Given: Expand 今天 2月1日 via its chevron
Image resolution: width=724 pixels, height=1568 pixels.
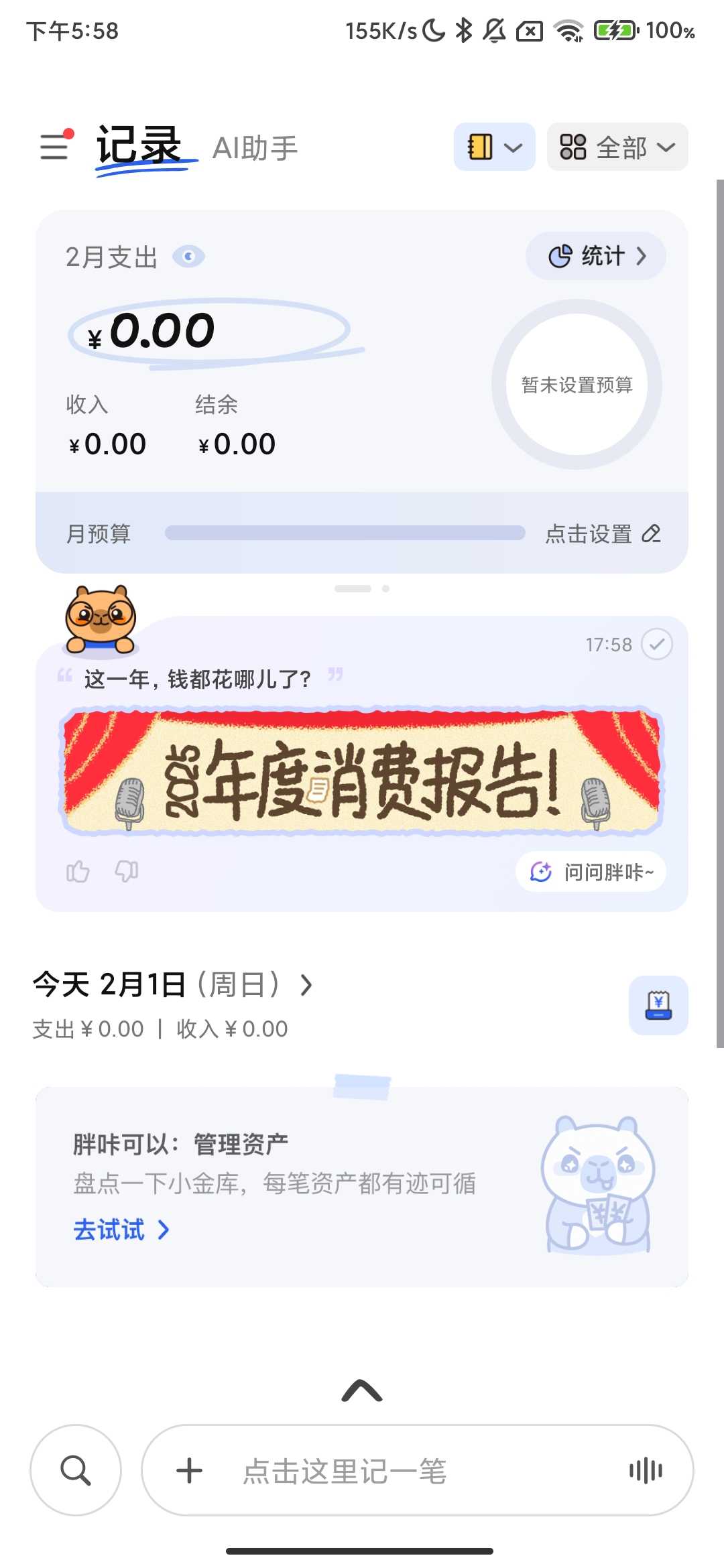Looking at the screenshot, I should pyautogui.click(x=307, y=985).
